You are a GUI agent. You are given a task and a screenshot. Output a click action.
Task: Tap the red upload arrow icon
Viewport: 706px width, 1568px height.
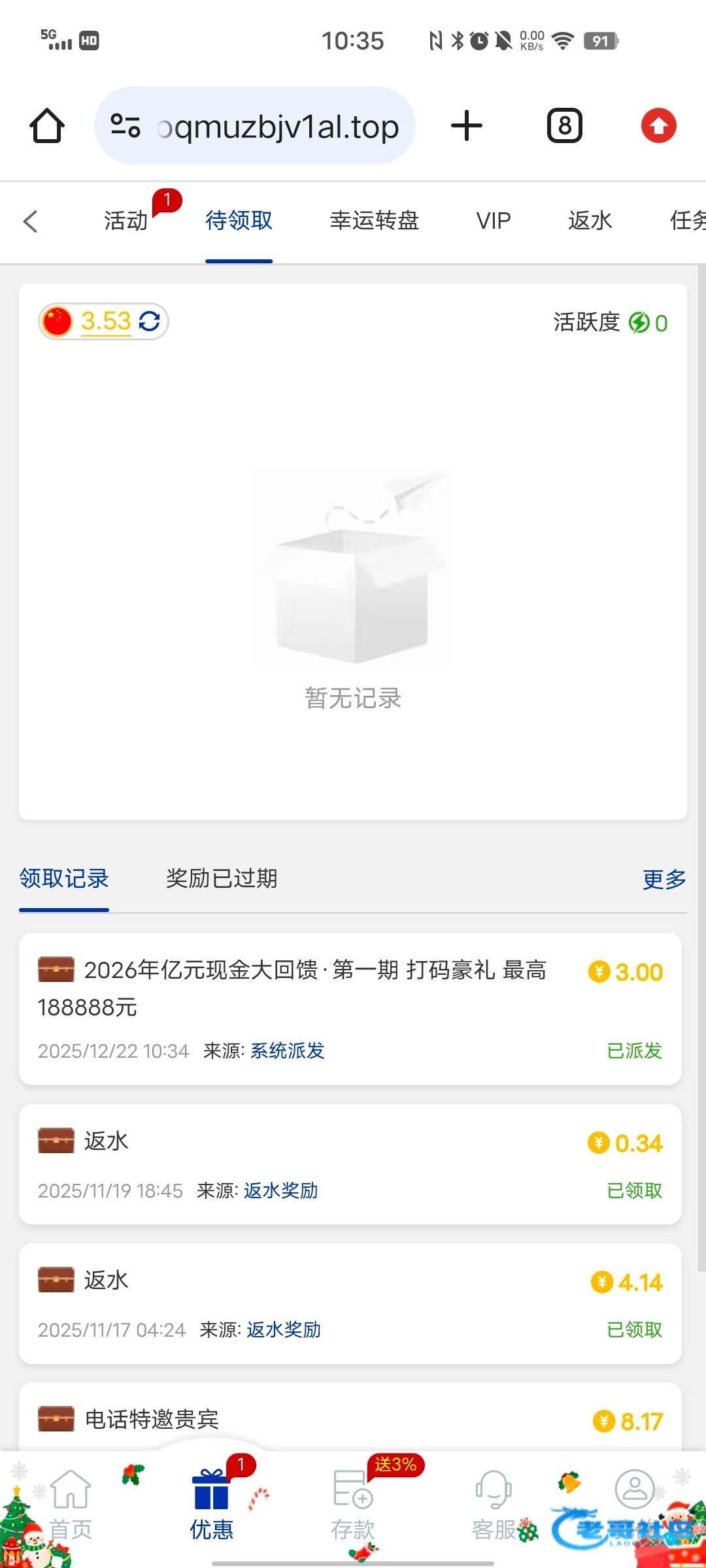658,125
